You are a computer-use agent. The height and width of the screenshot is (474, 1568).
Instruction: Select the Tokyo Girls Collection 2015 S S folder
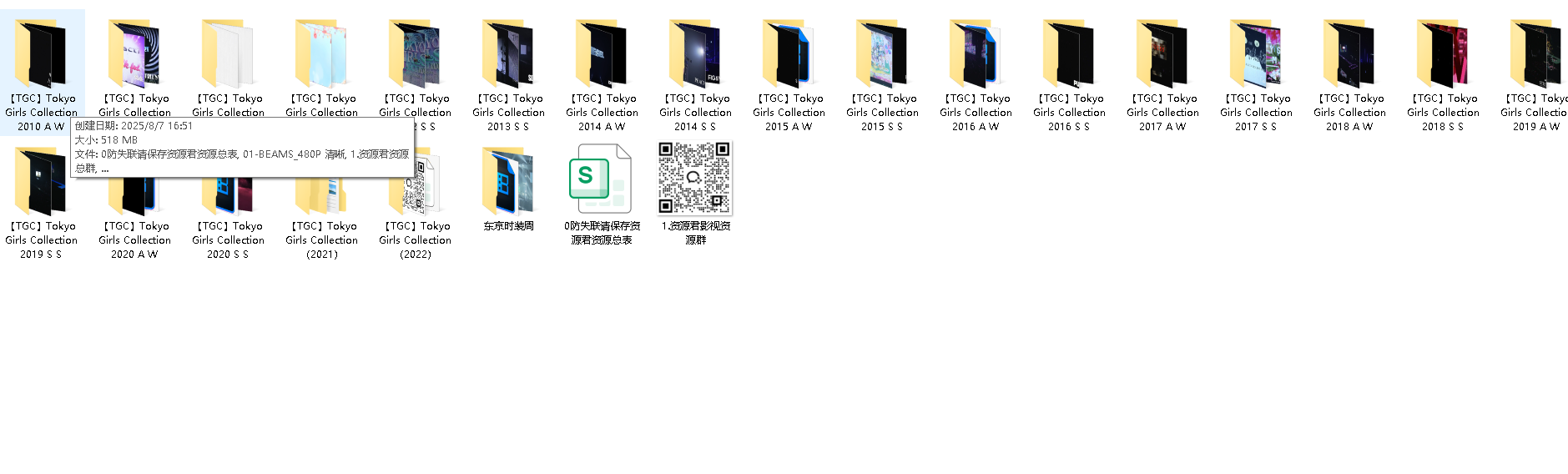[x=882, y=55]
